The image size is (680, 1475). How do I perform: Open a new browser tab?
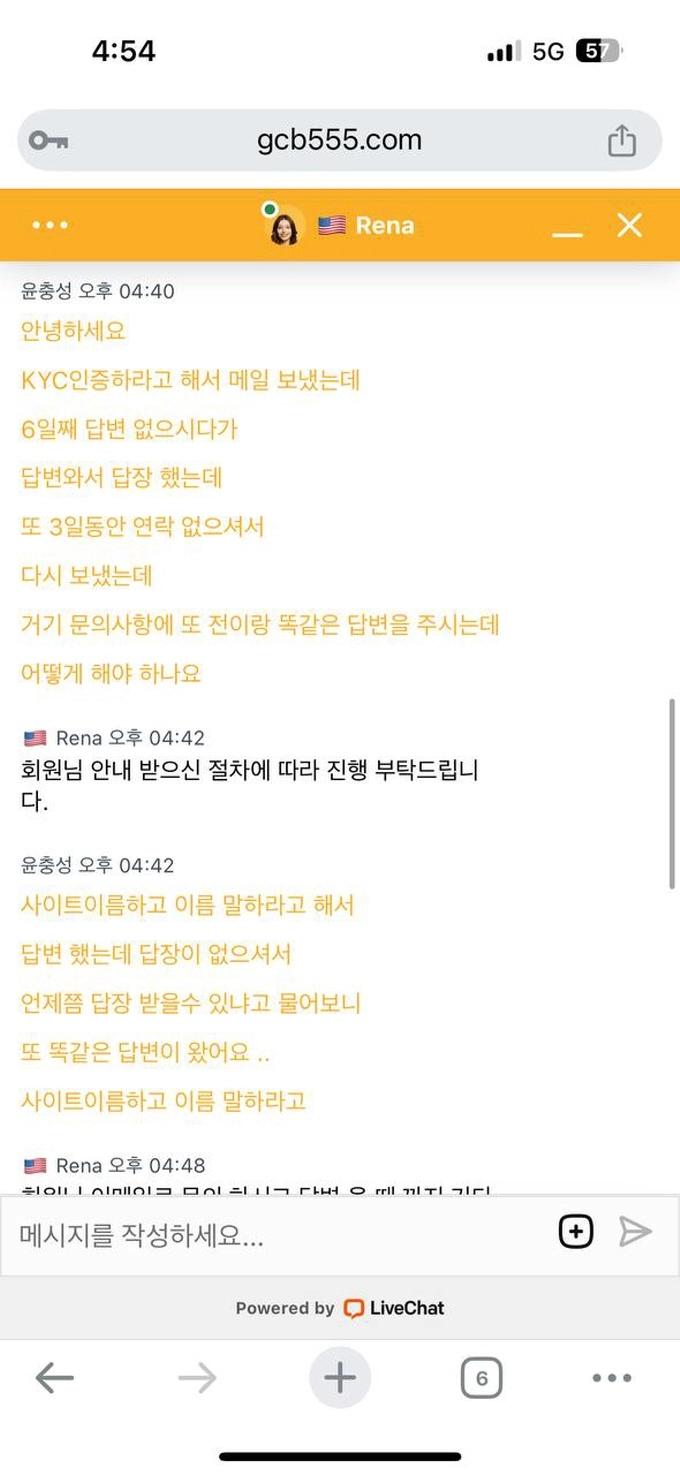340,1379
